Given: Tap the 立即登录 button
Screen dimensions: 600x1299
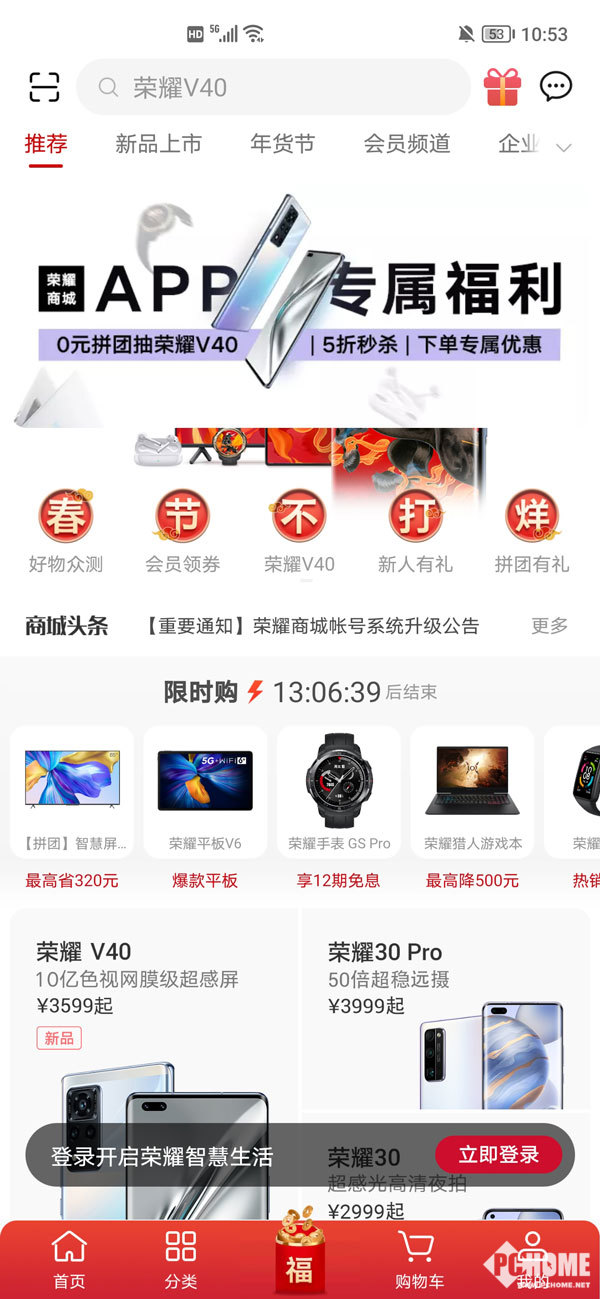Looking at the screenshot, I should (x=498, y=1155).
